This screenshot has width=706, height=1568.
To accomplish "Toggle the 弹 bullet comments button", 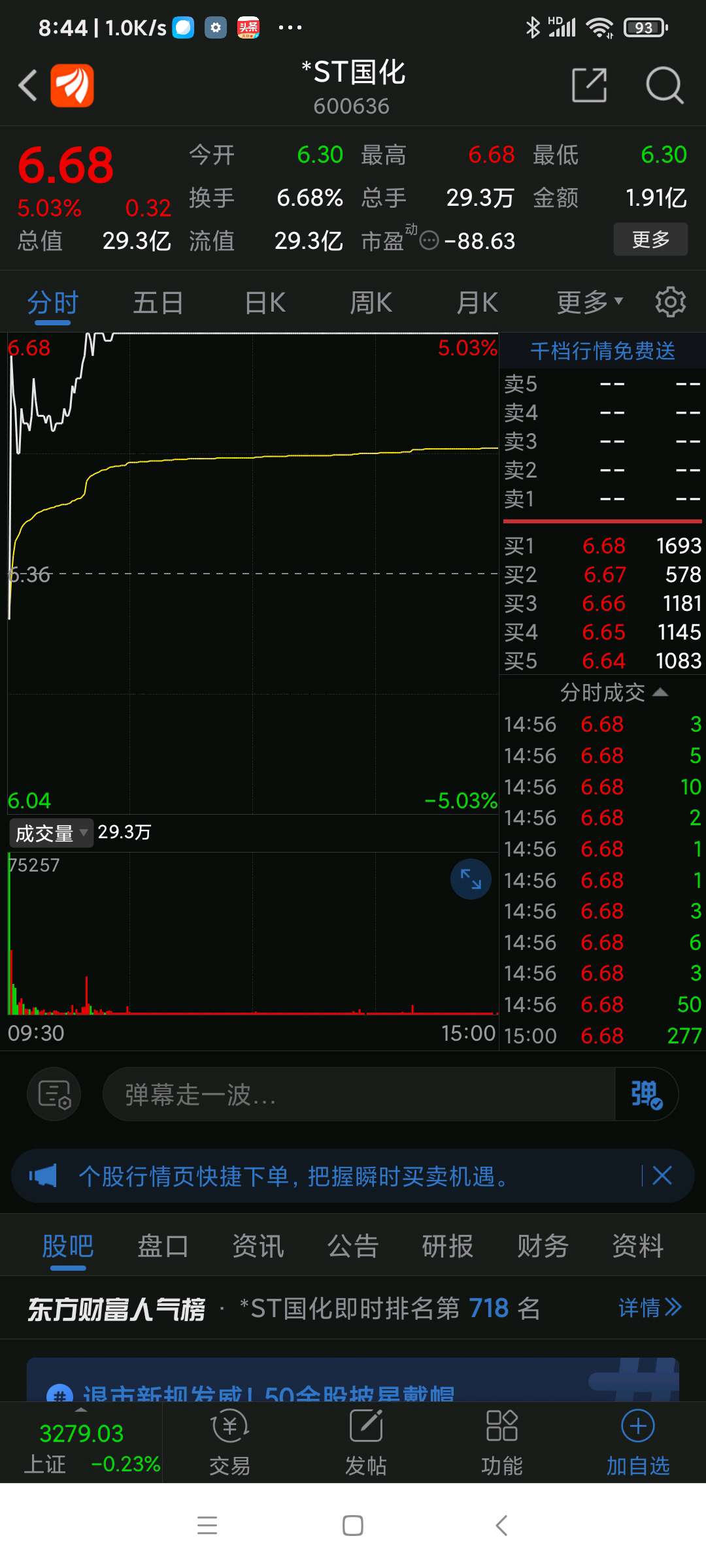I will [647, 1094].
